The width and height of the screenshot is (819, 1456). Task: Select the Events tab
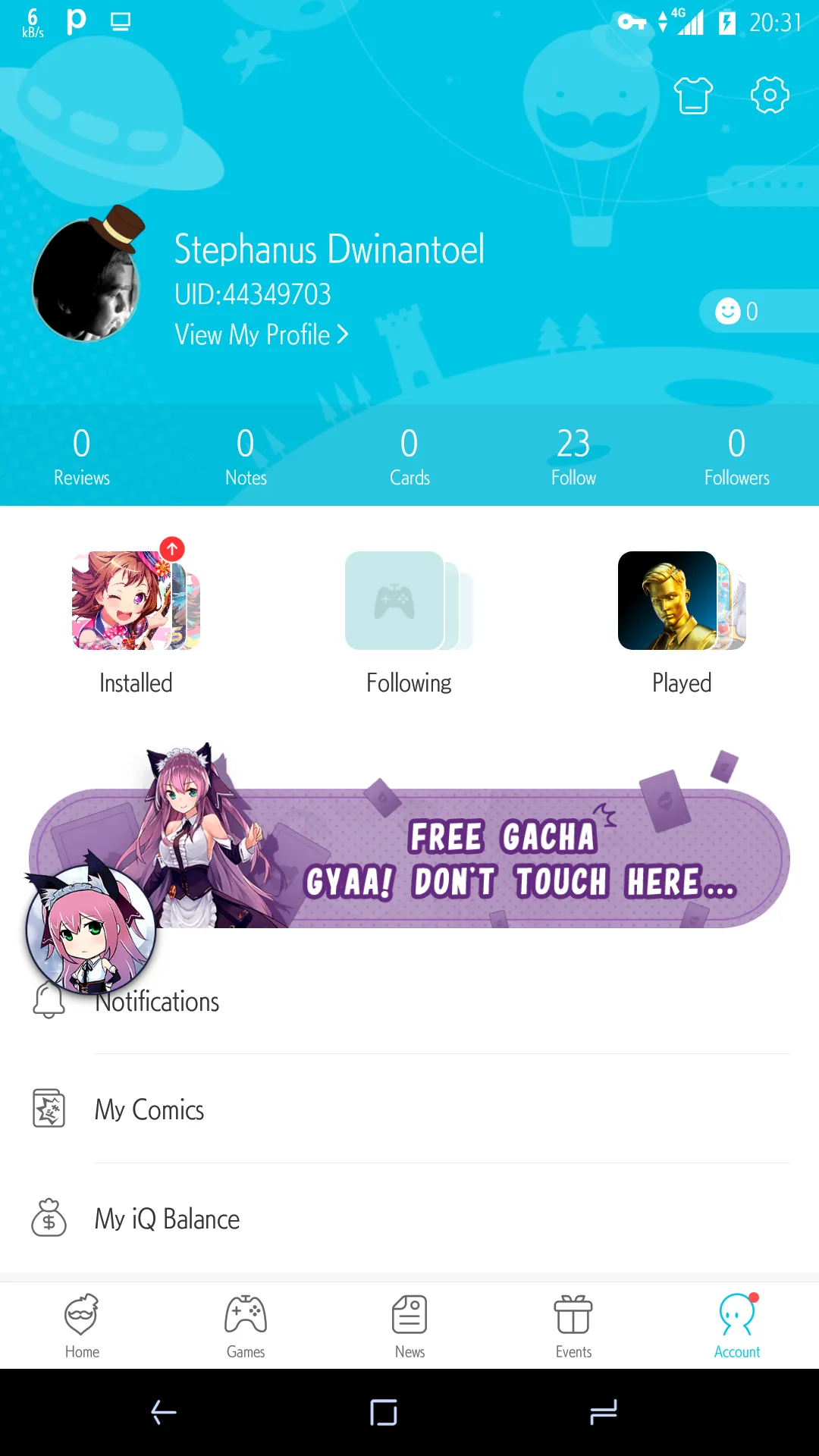(573, 1326)
